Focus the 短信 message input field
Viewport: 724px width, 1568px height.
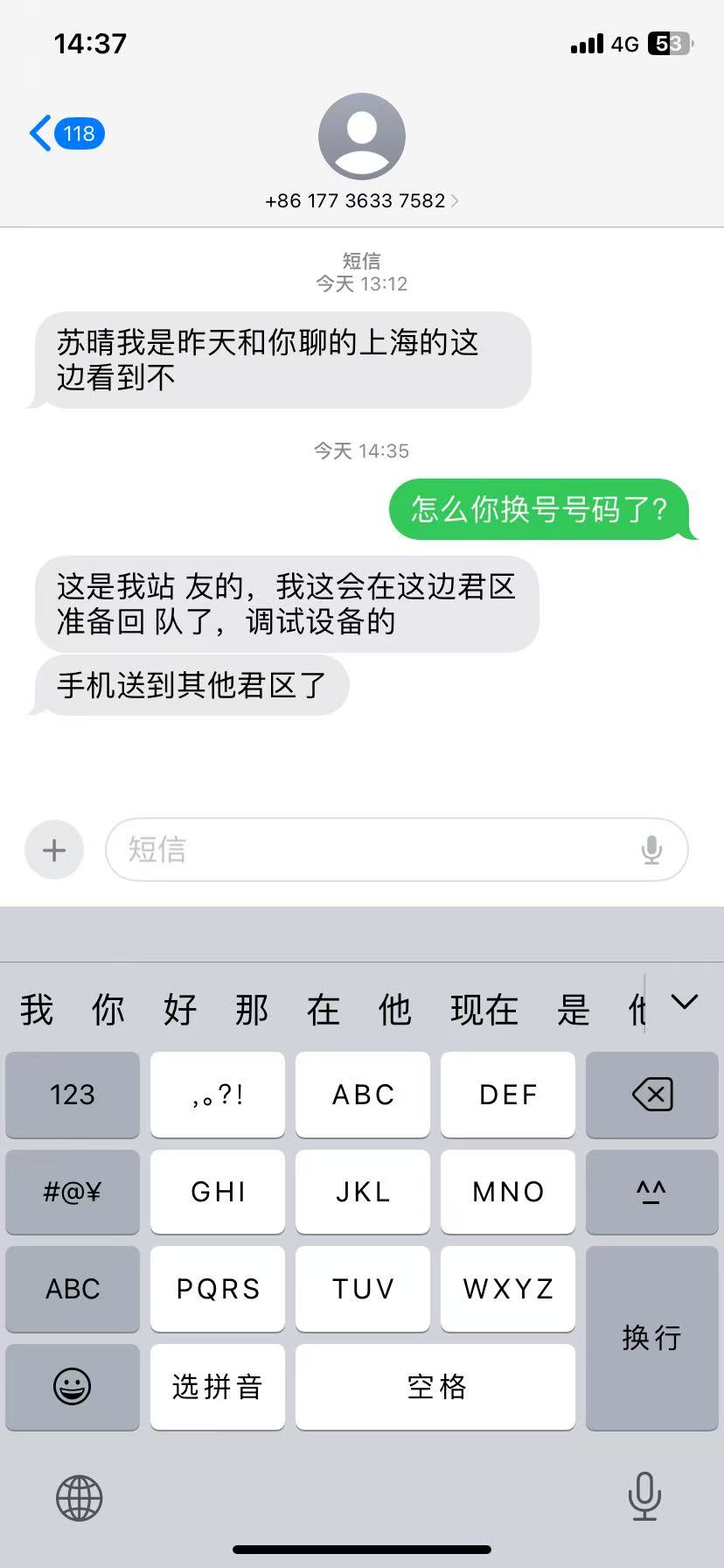pyautogui.click(x=376, y=850)
